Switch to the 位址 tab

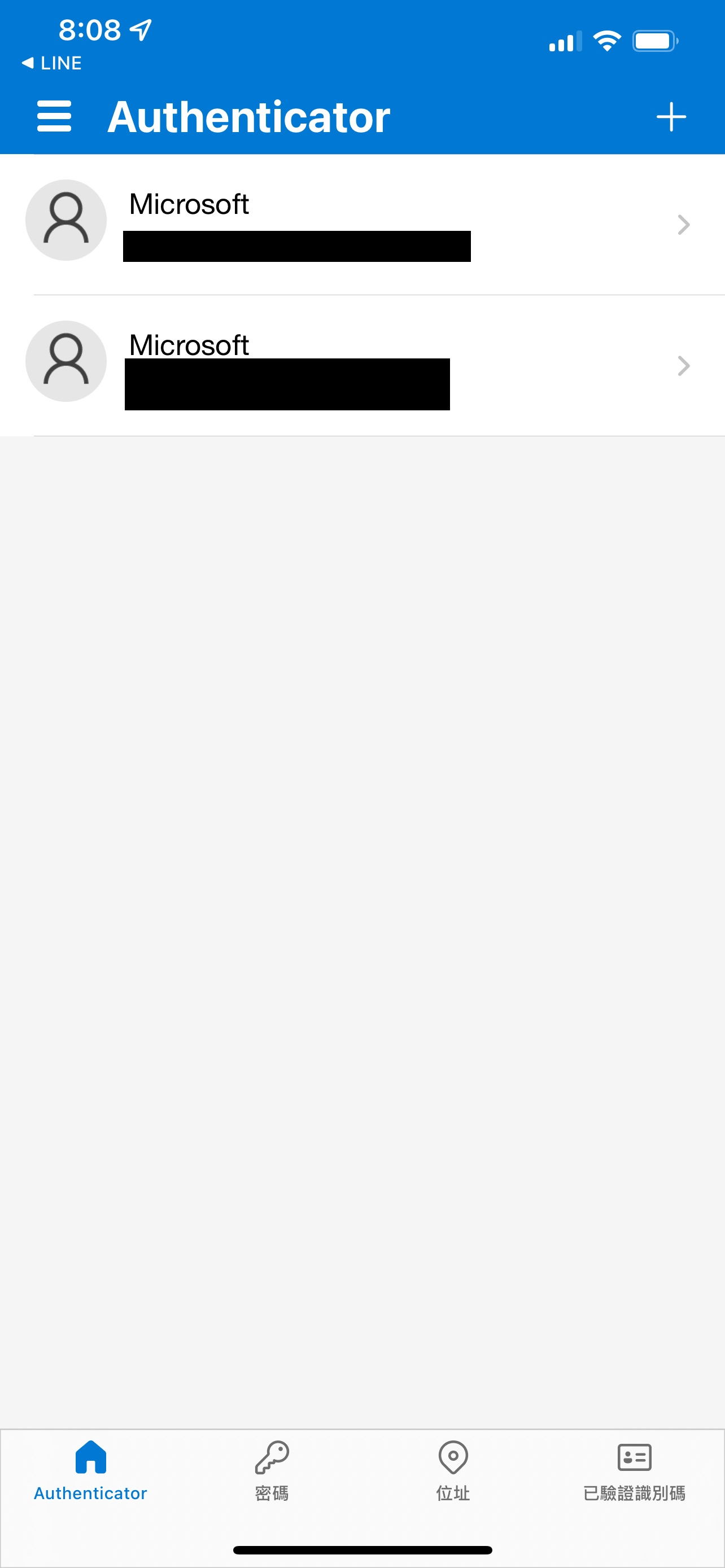click(453, 1470)
